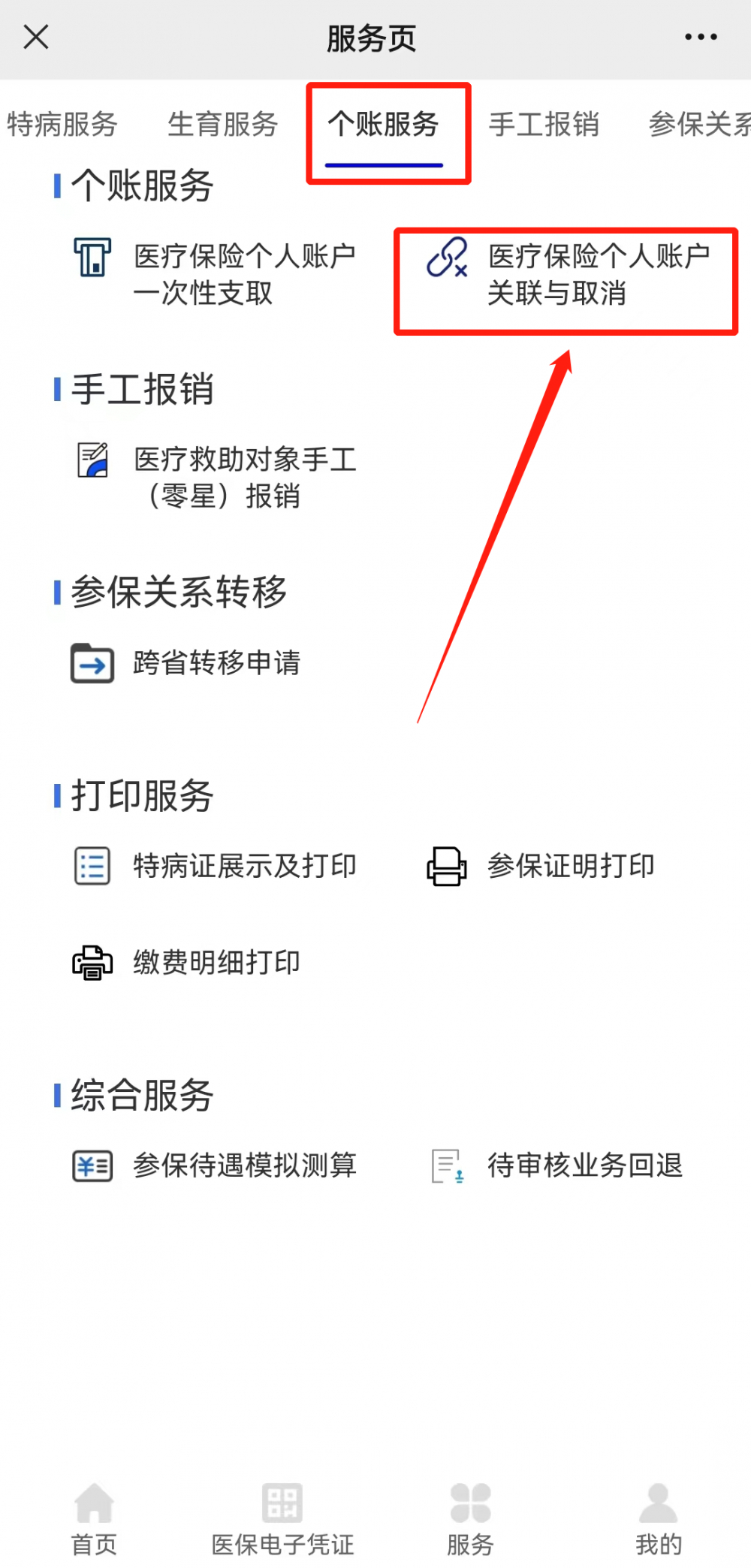This screenshot has width=751, height=1568.
Task: Switch to the 参保关系 top tab
Action: coord(698,124)
